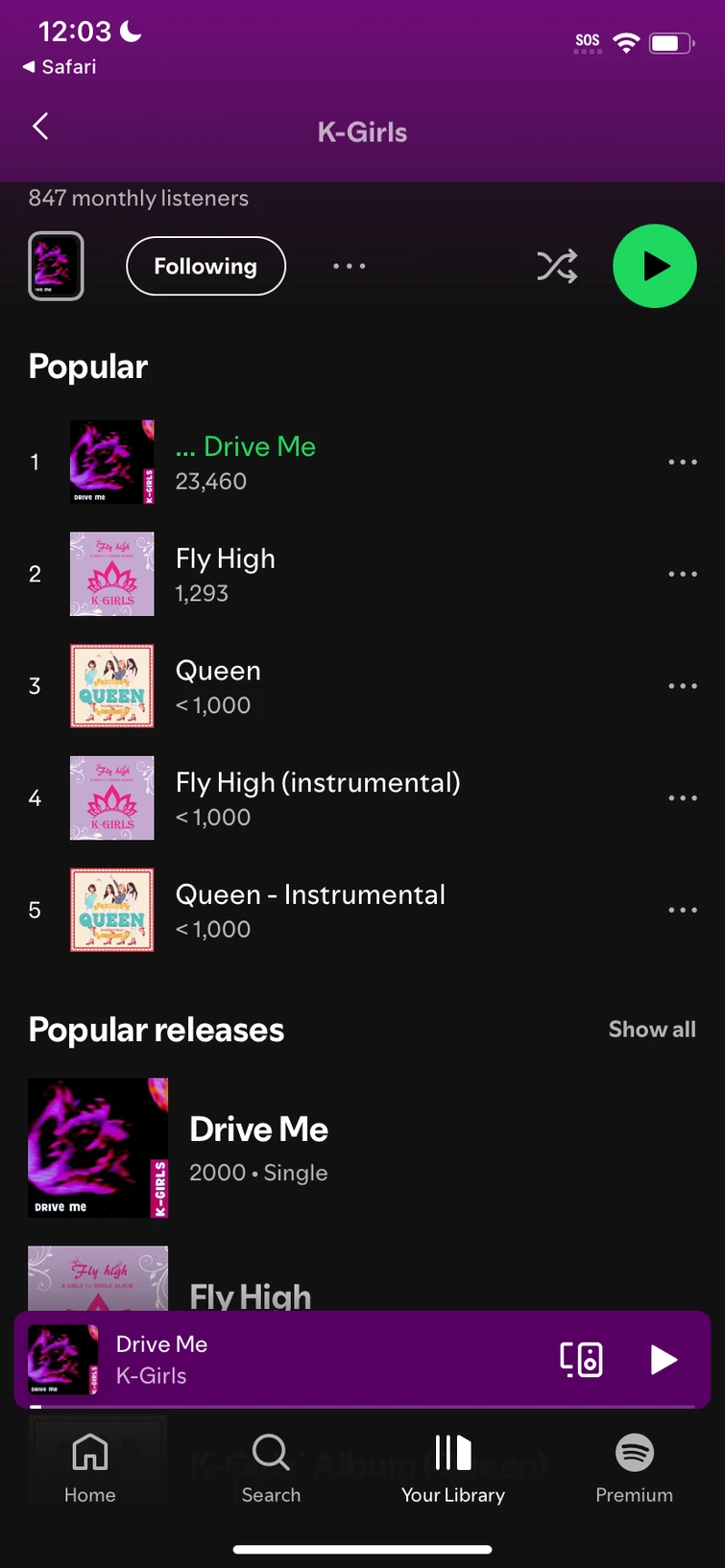This screenshot has height=1568, width=725.
Task: Show all popular releases
Action: pyautogui.click(x=652, y=1030)
